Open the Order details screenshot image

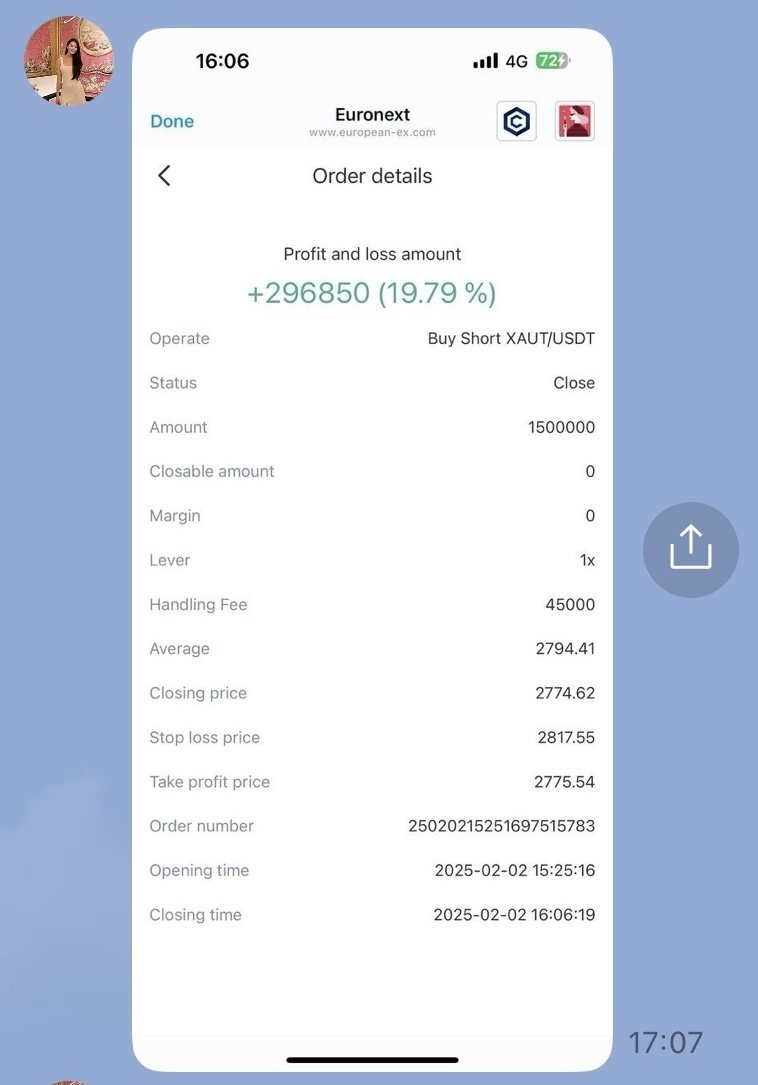click(372, 550)
